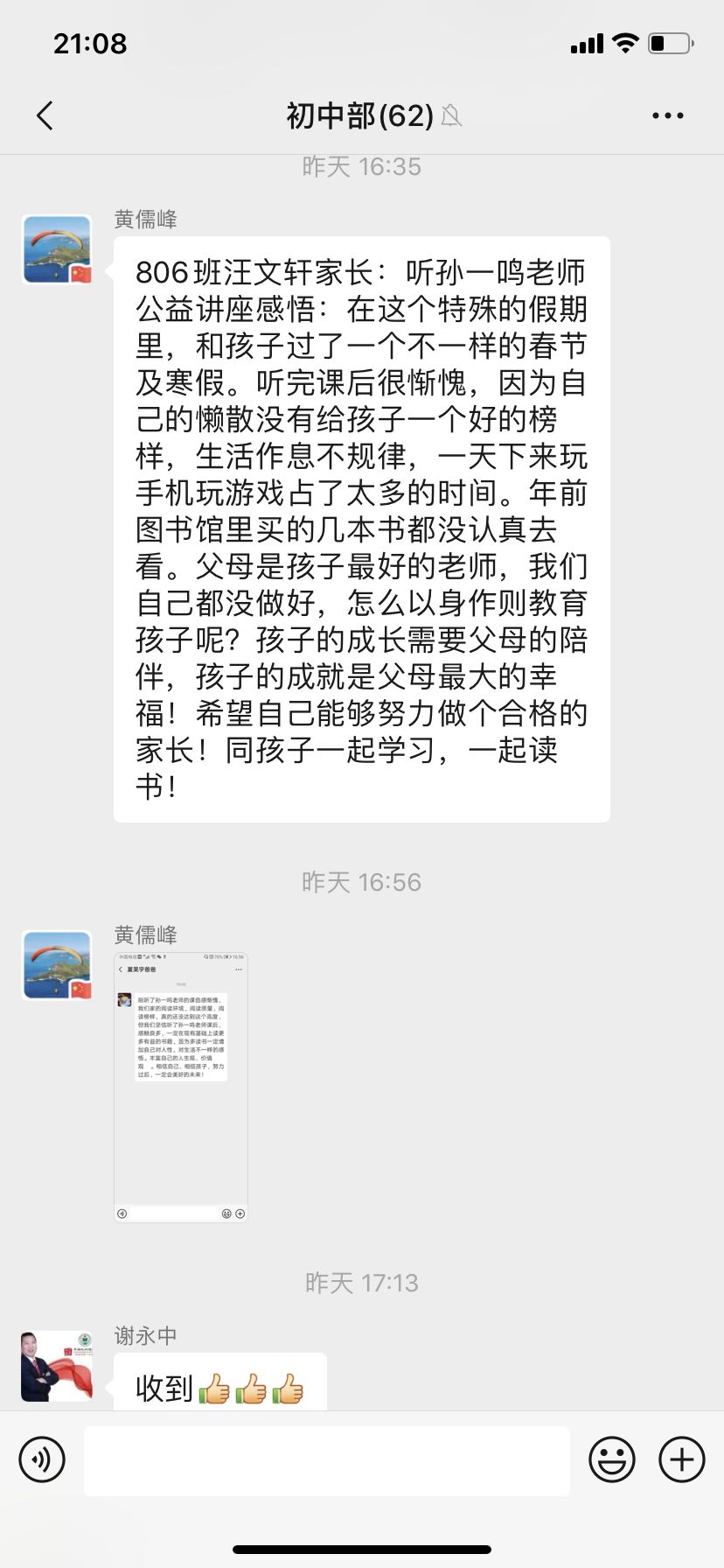Expand the shared chat screenshot image
The image size is (724, 1568).
[x=179, y=1085]
